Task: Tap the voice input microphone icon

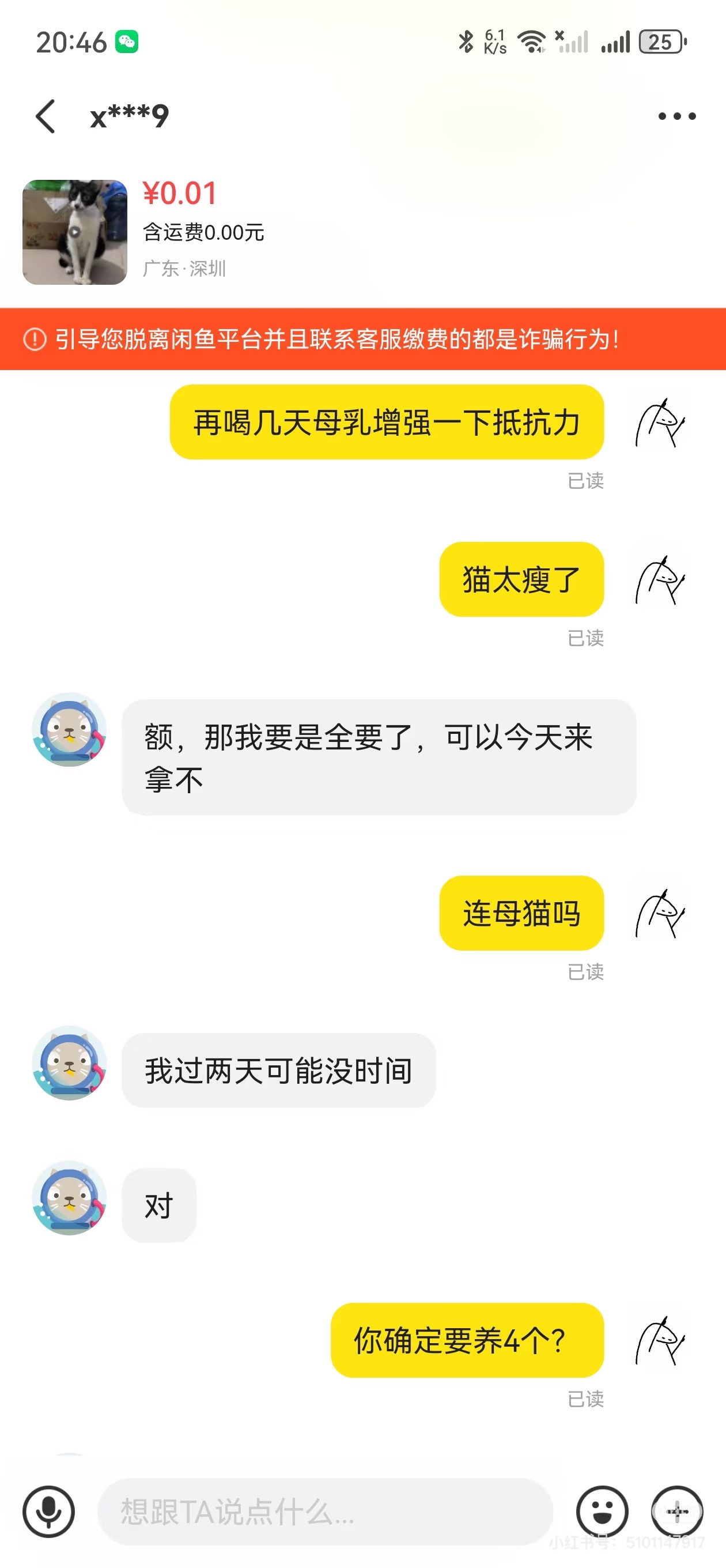Action: [48, 1512]
